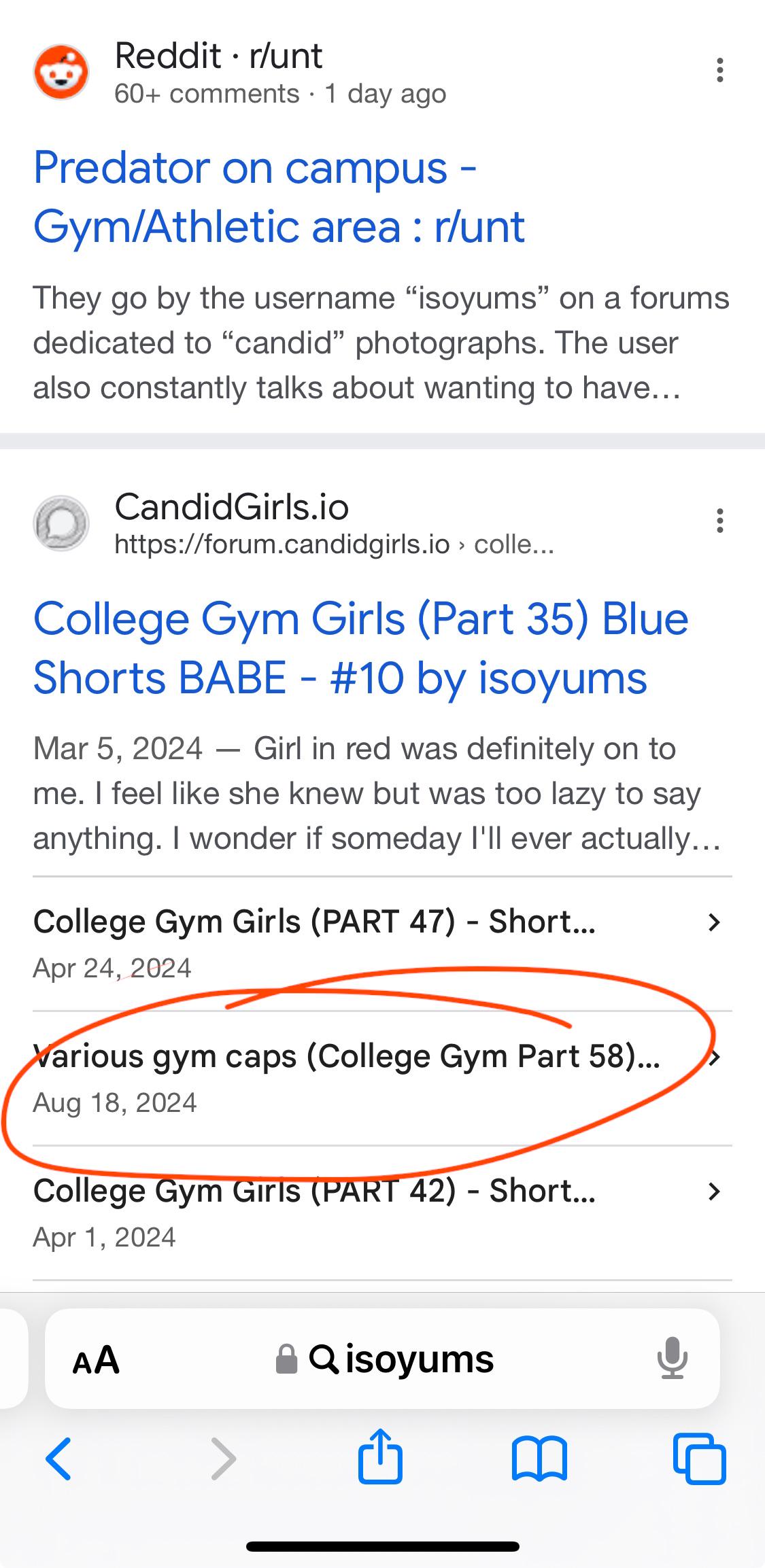The height and width of the screenshot is (1568, 765).
Task: Open the overflow menu for the Reddit result
Action: 719,71
